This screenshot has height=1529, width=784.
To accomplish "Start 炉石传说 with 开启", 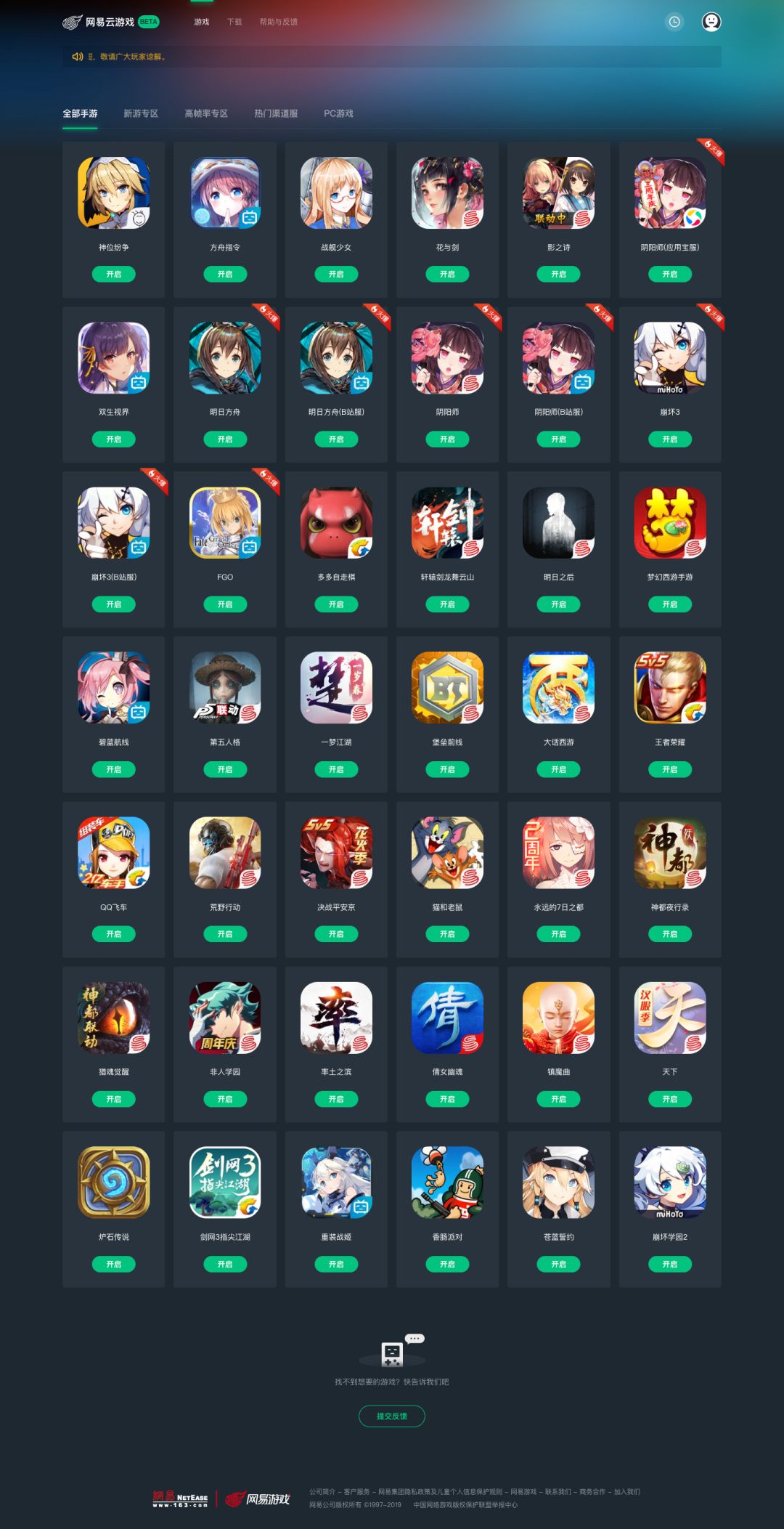I will point(113,1264).
